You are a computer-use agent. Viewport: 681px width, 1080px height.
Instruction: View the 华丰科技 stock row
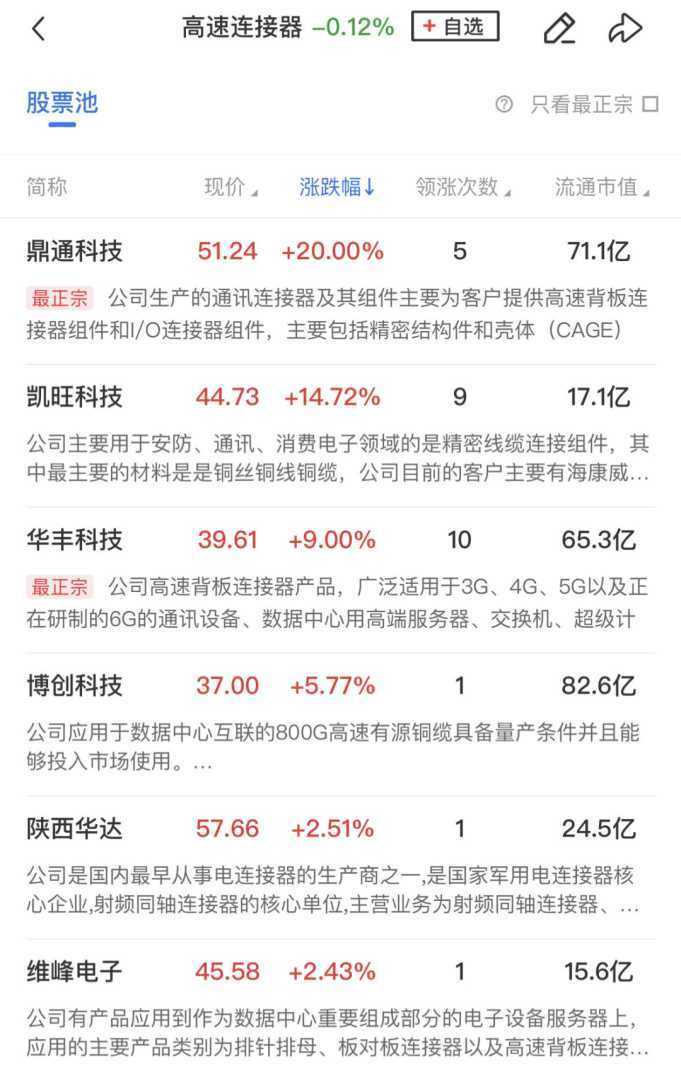tap(75, 540)
